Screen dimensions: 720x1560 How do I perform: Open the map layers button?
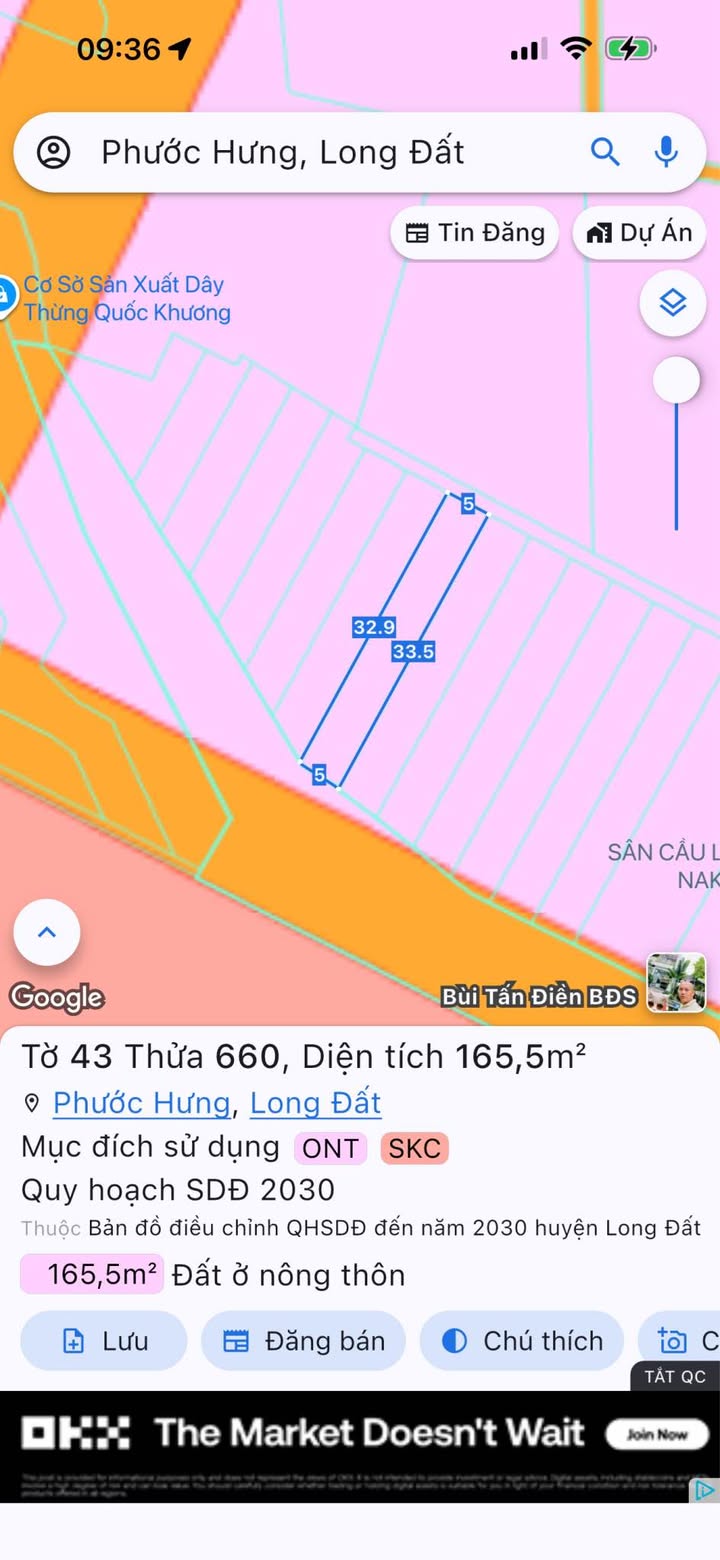[x=673, y=302]
